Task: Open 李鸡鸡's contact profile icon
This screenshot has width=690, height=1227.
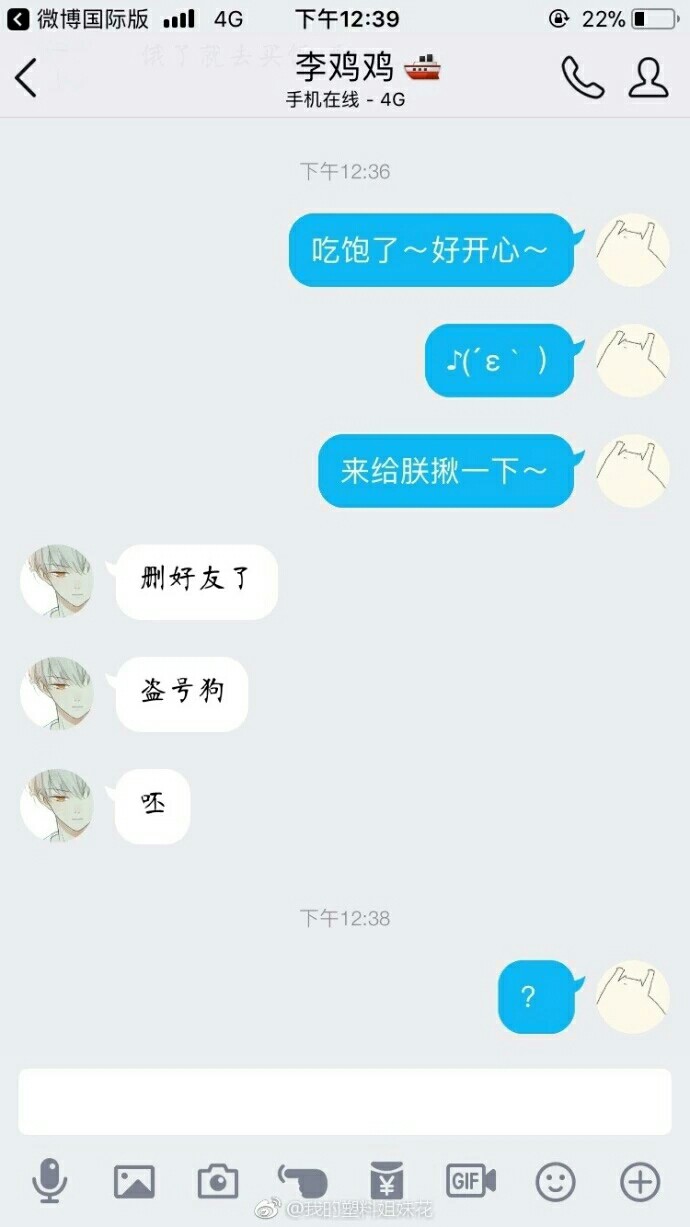Action: point(648,77)
